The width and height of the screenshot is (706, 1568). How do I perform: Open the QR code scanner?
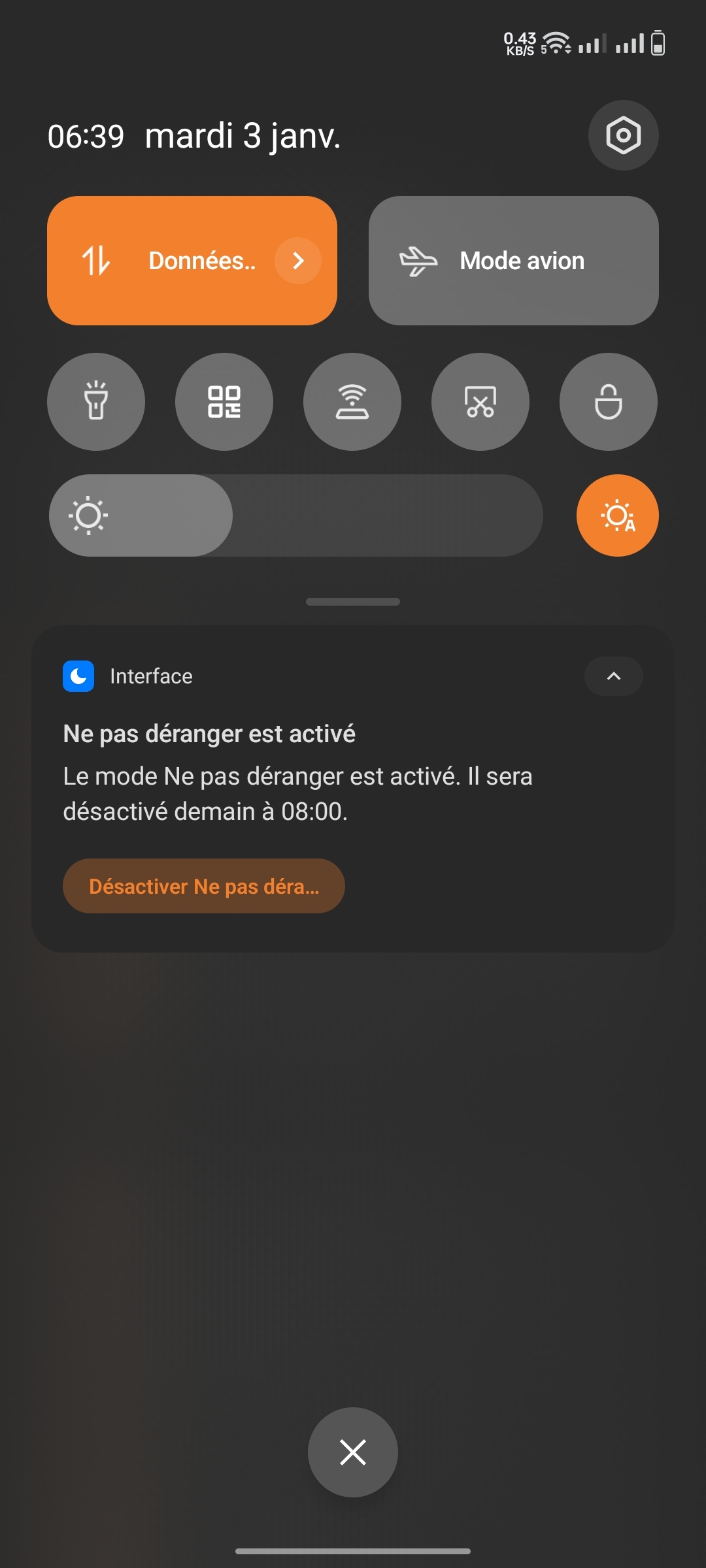(224, 401)
